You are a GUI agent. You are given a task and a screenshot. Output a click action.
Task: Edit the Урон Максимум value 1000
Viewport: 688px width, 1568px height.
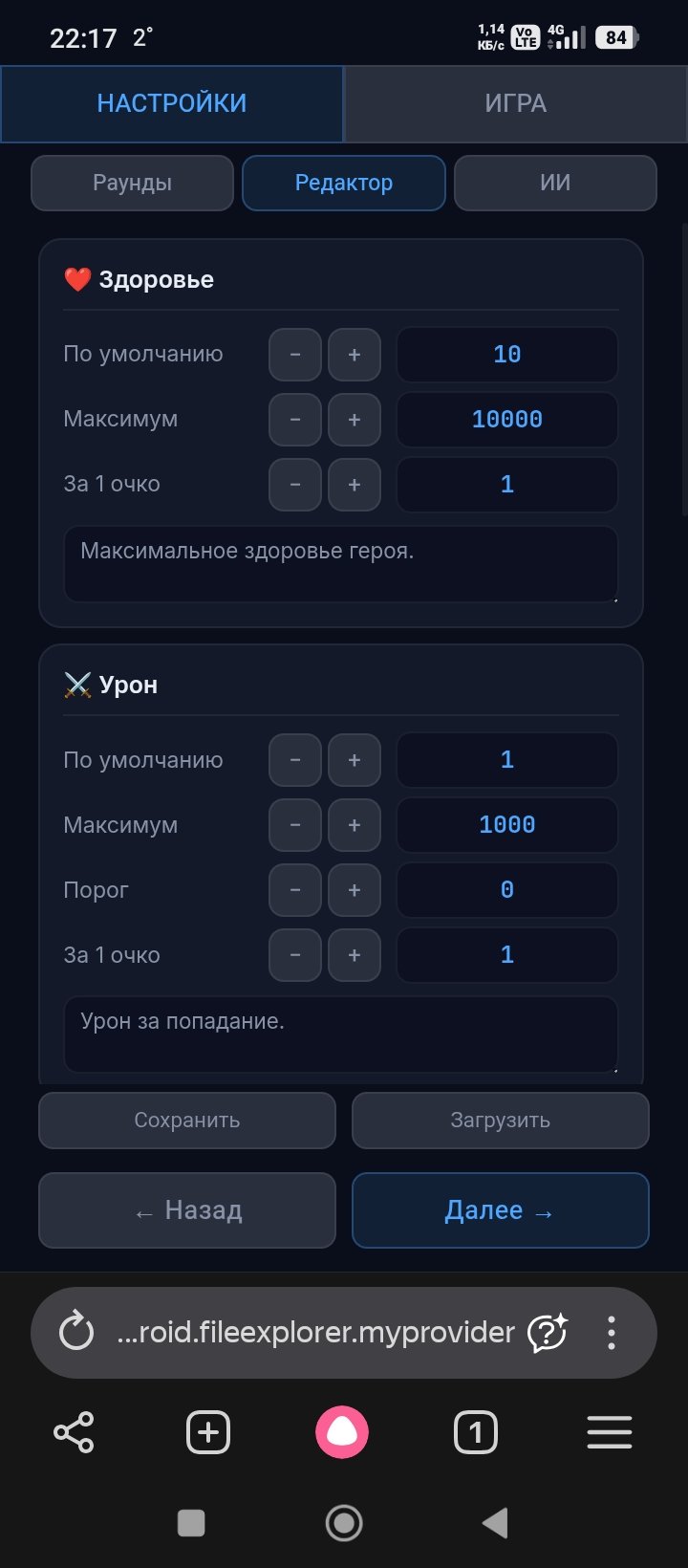[506, 825]
